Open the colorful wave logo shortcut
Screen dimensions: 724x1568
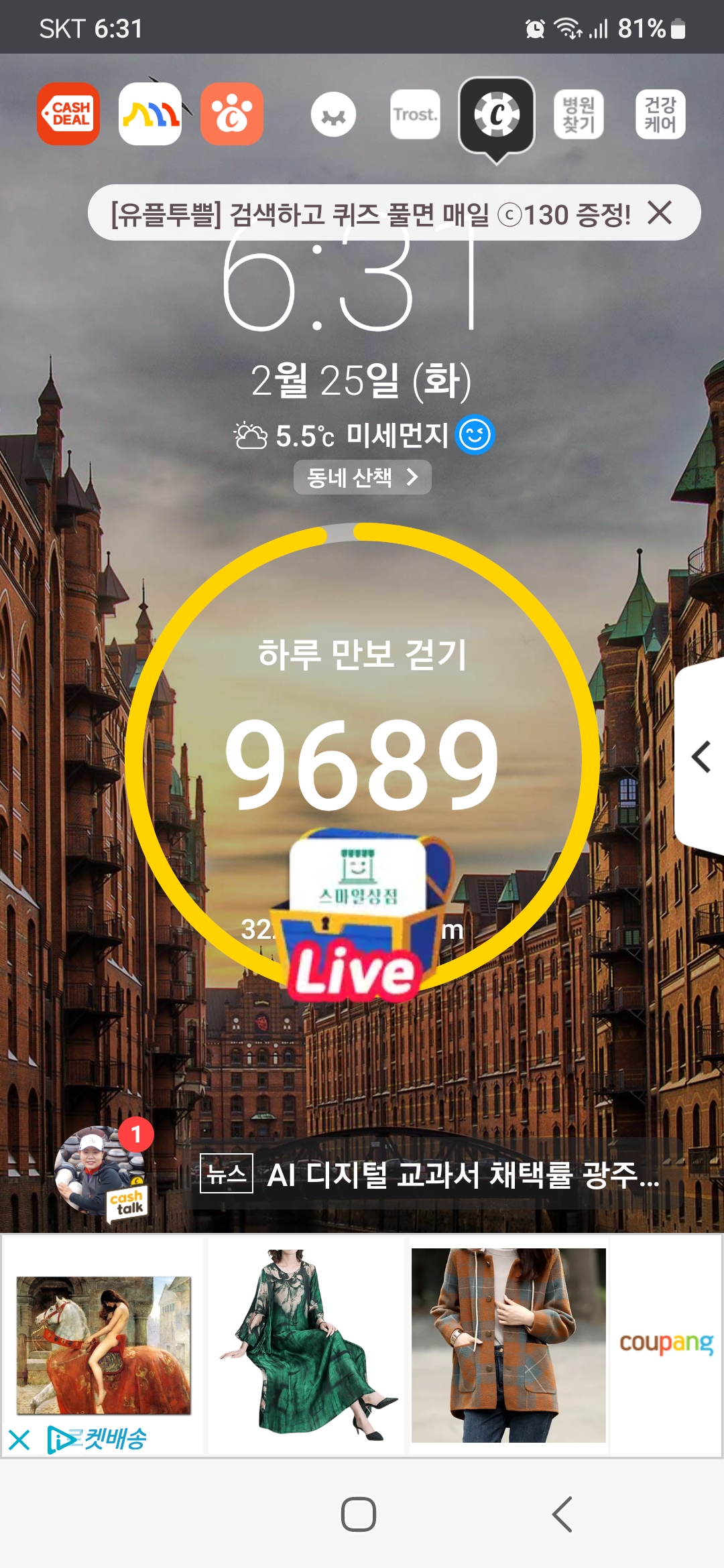coord(150,114)
